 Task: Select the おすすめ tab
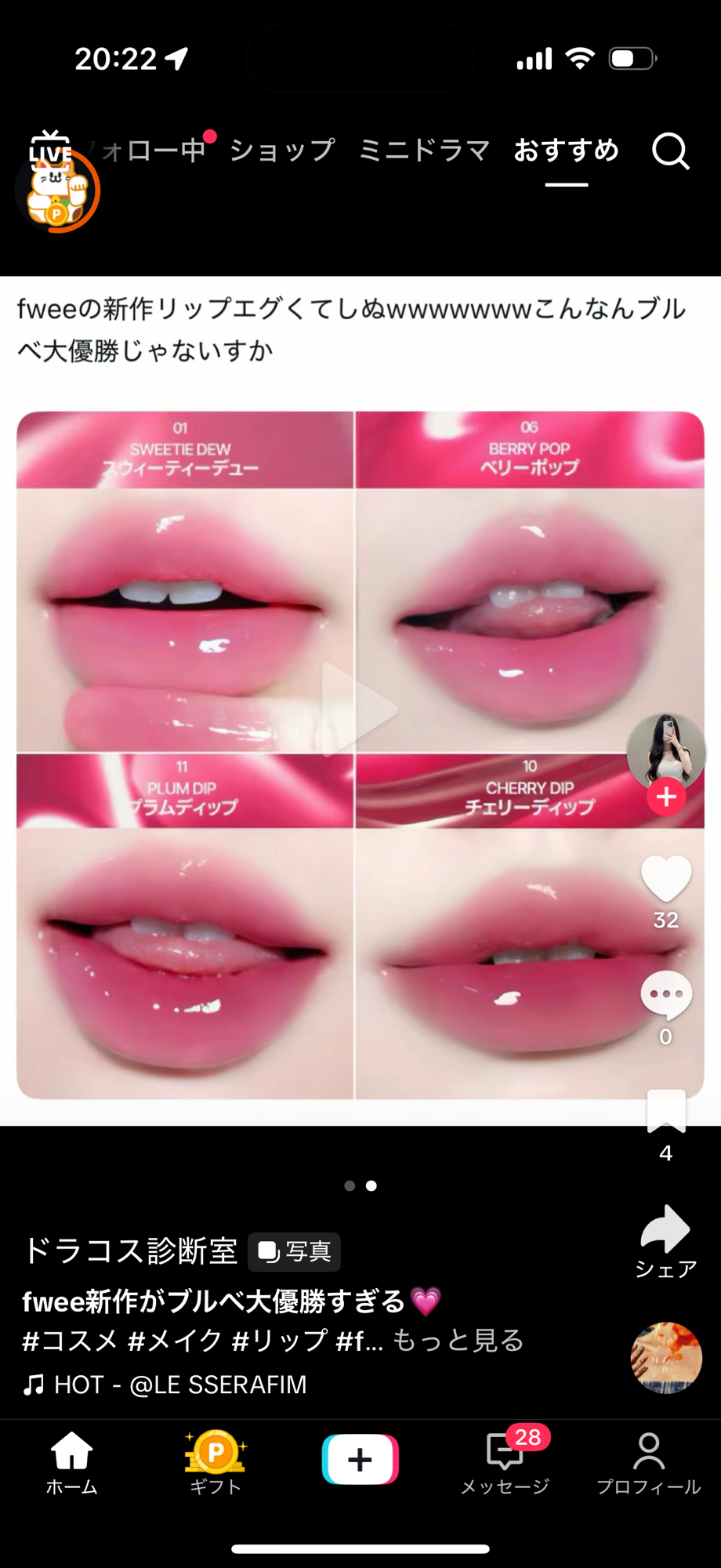point(566,151)
